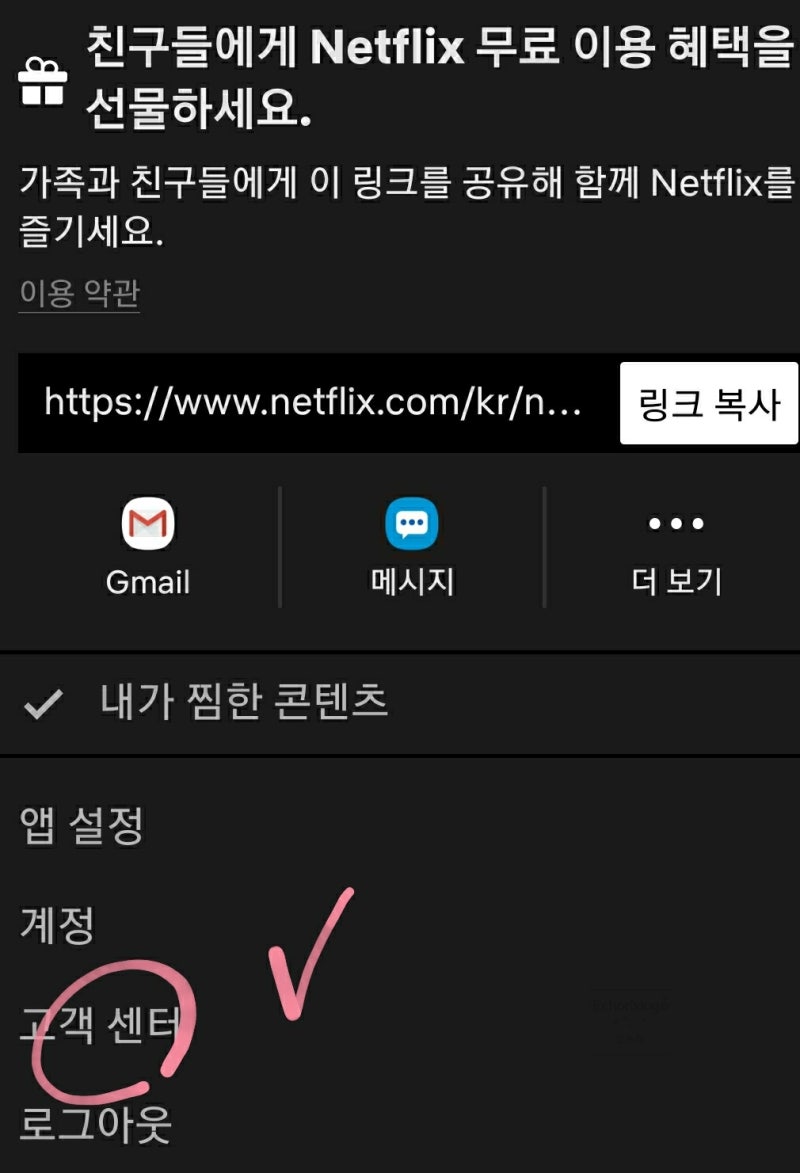
Task: Open 내가 찜한 콘텐츠 list
Action: click(x=242, y=704)
